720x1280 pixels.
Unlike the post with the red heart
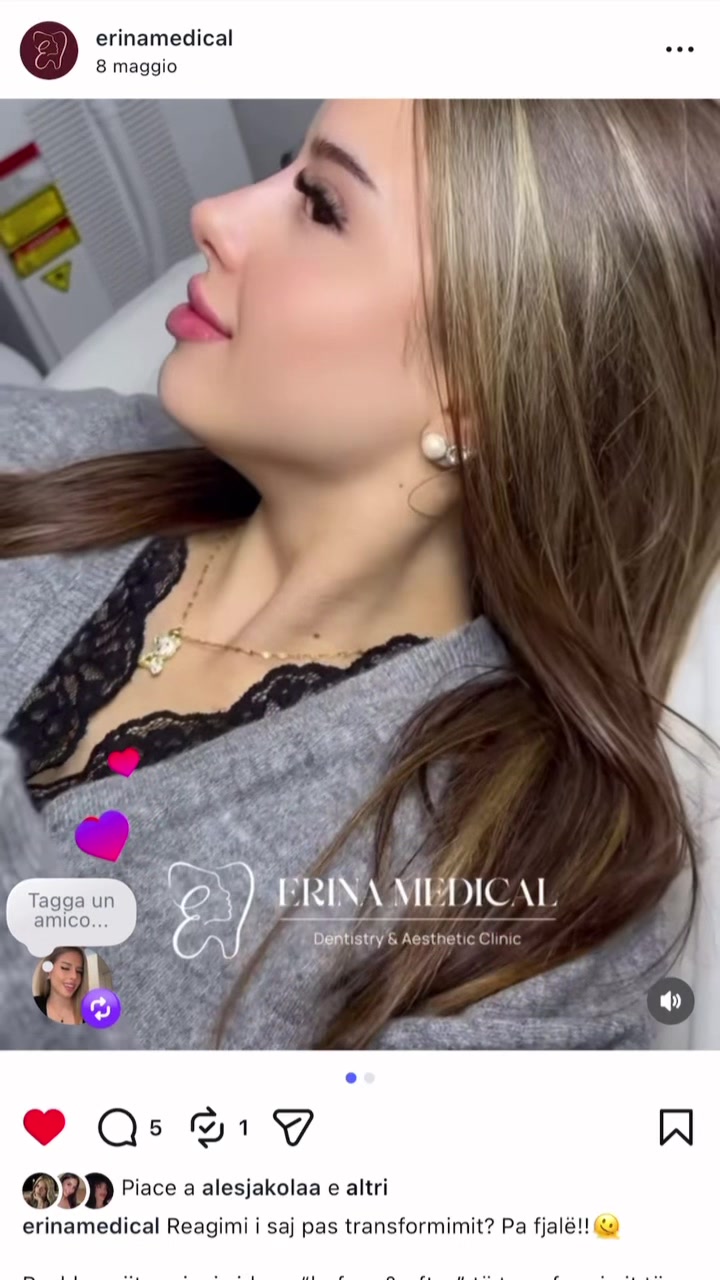(x=44, y=1128)
